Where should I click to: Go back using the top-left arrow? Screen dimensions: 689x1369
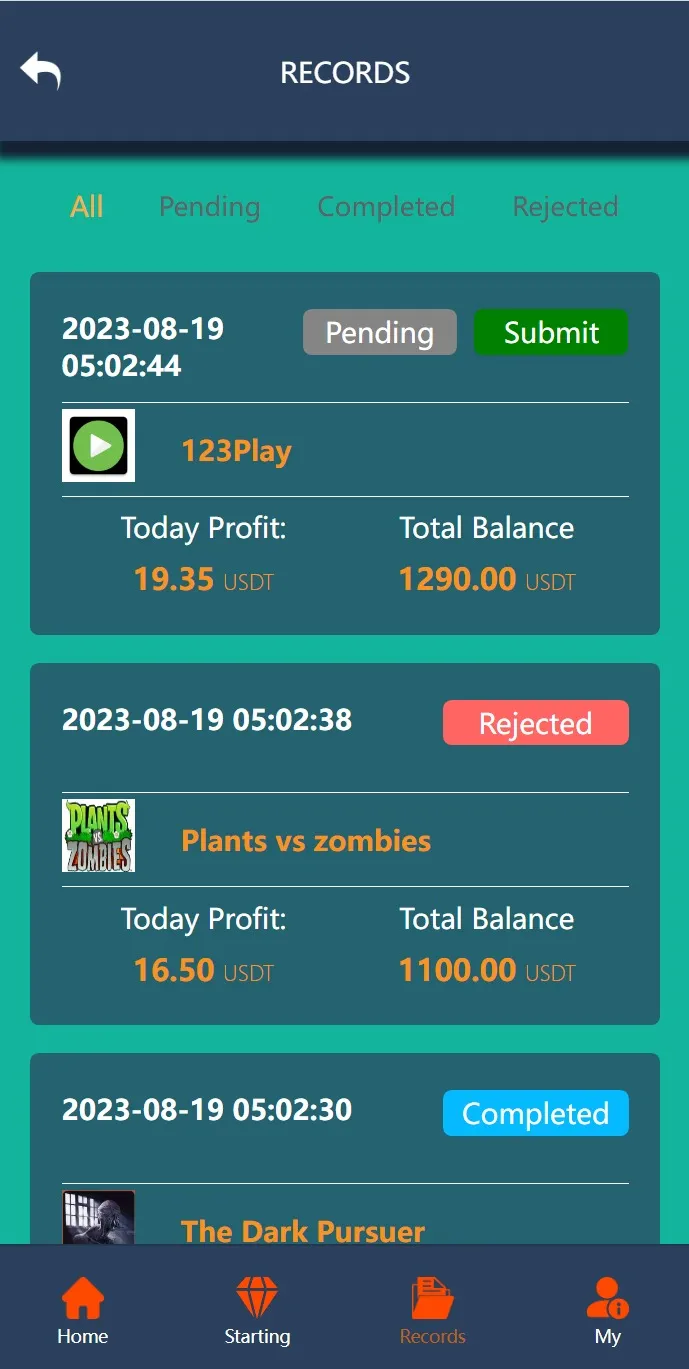41,71
